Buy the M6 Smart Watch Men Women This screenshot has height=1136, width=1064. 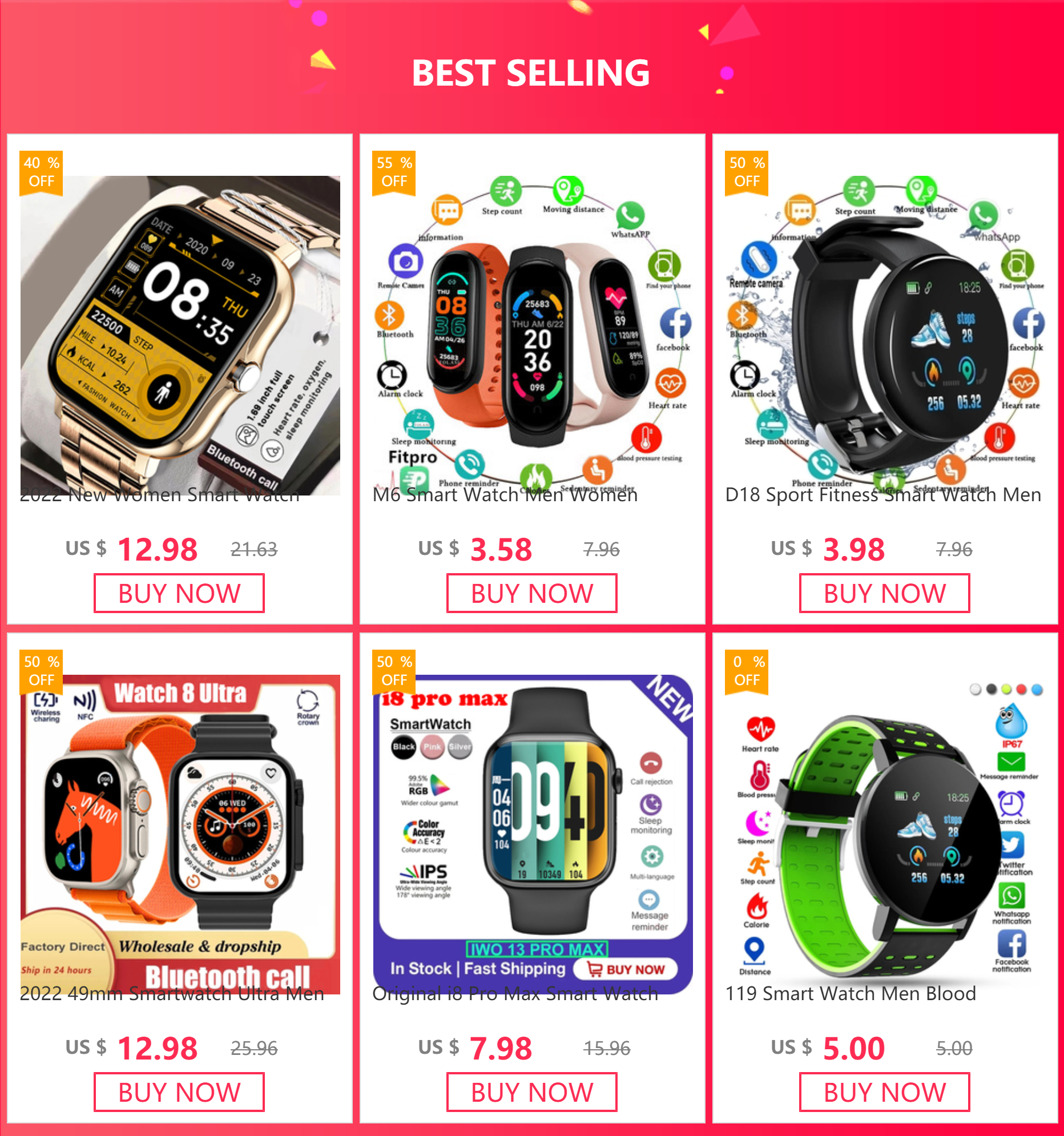tap(531, 593)
